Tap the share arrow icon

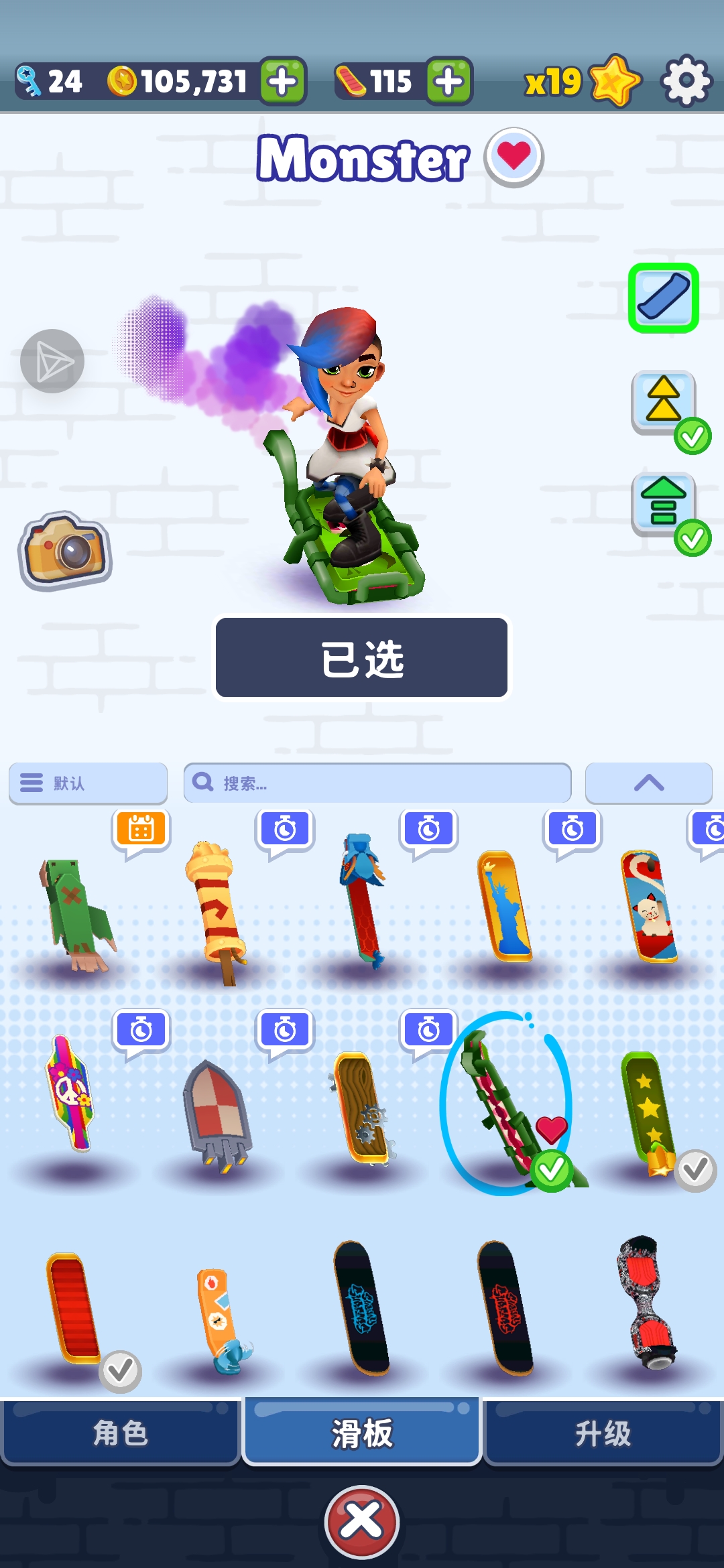[52, 361]
